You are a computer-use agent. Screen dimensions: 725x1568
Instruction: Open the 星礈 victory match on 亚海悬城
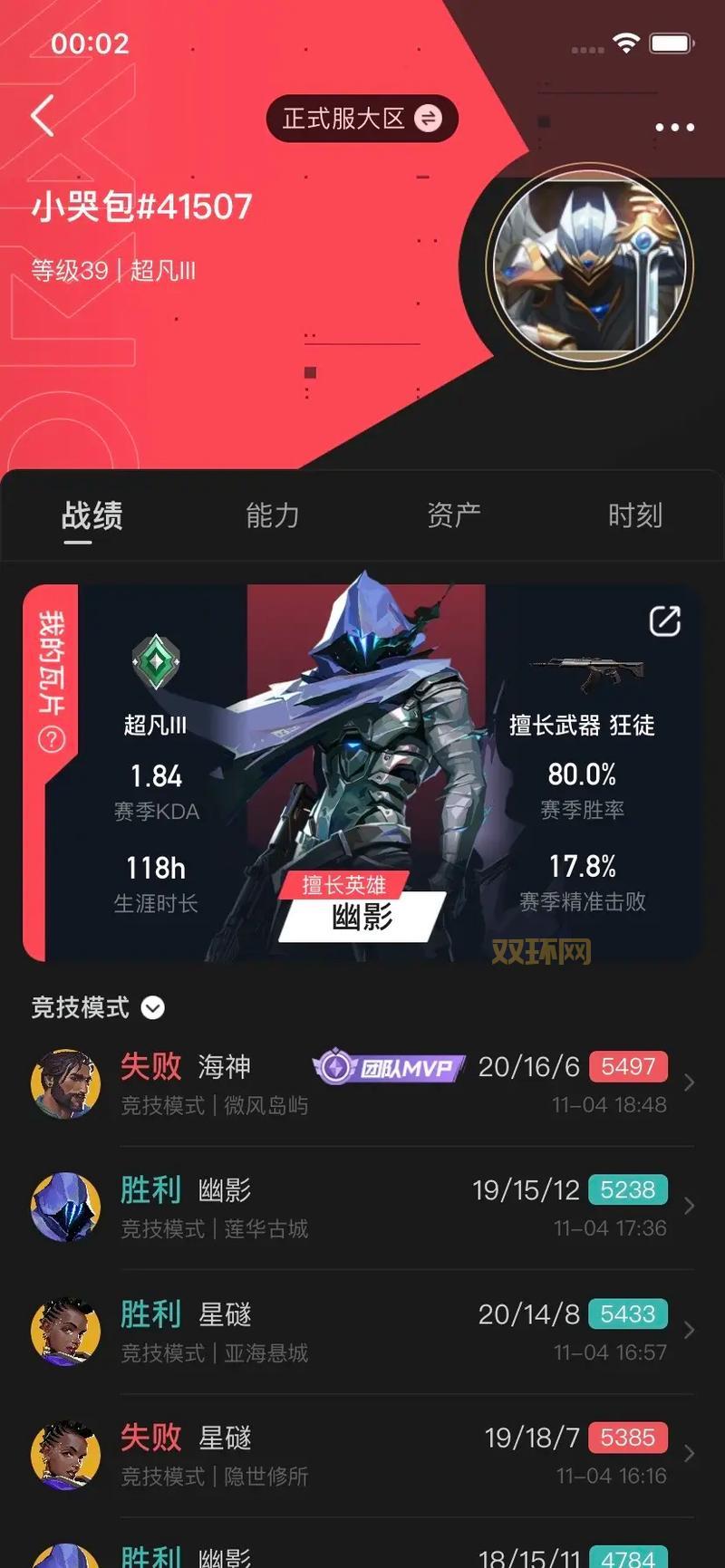pyautogui.click(x=362, y=1331)
